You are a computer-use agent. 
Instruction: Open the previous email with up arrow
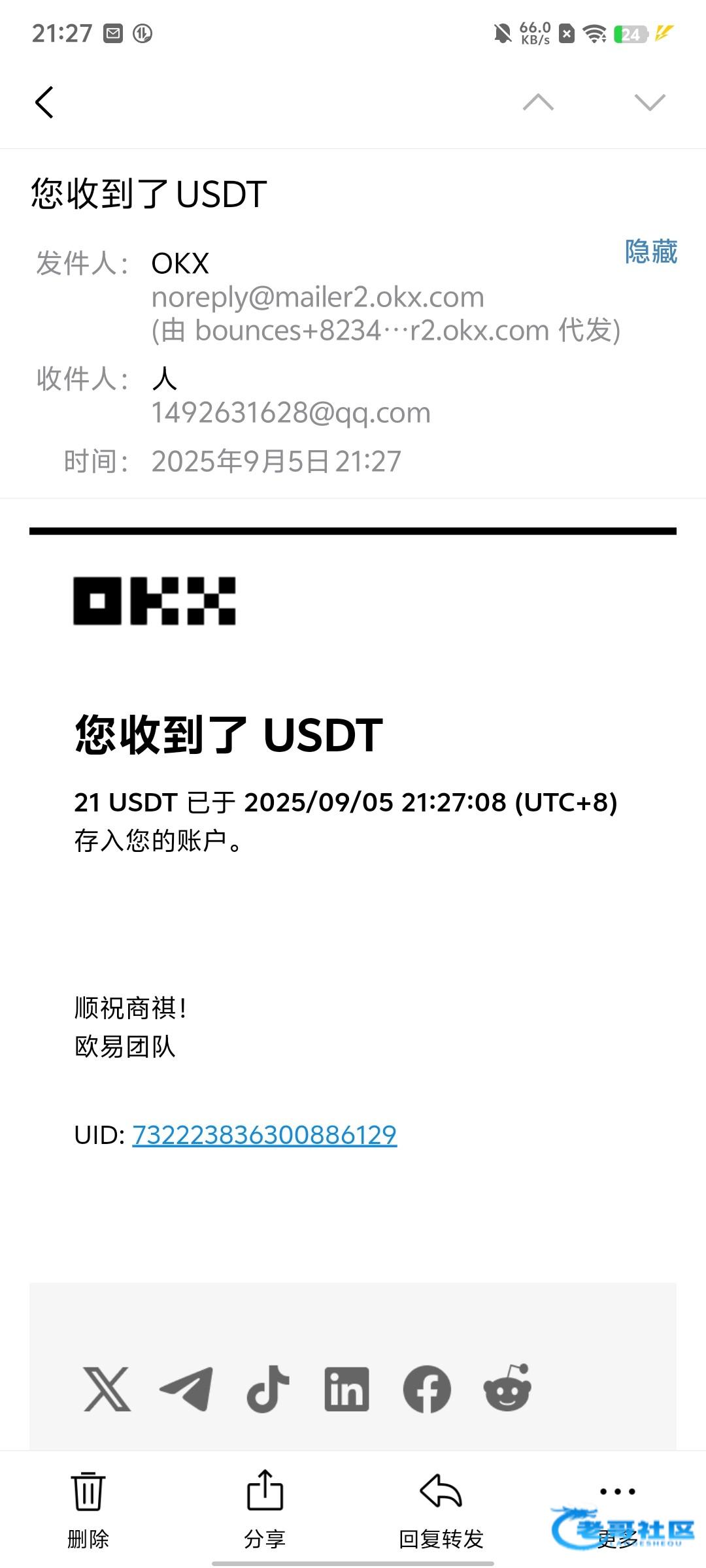pyautogui.click(x=538, y=103)
